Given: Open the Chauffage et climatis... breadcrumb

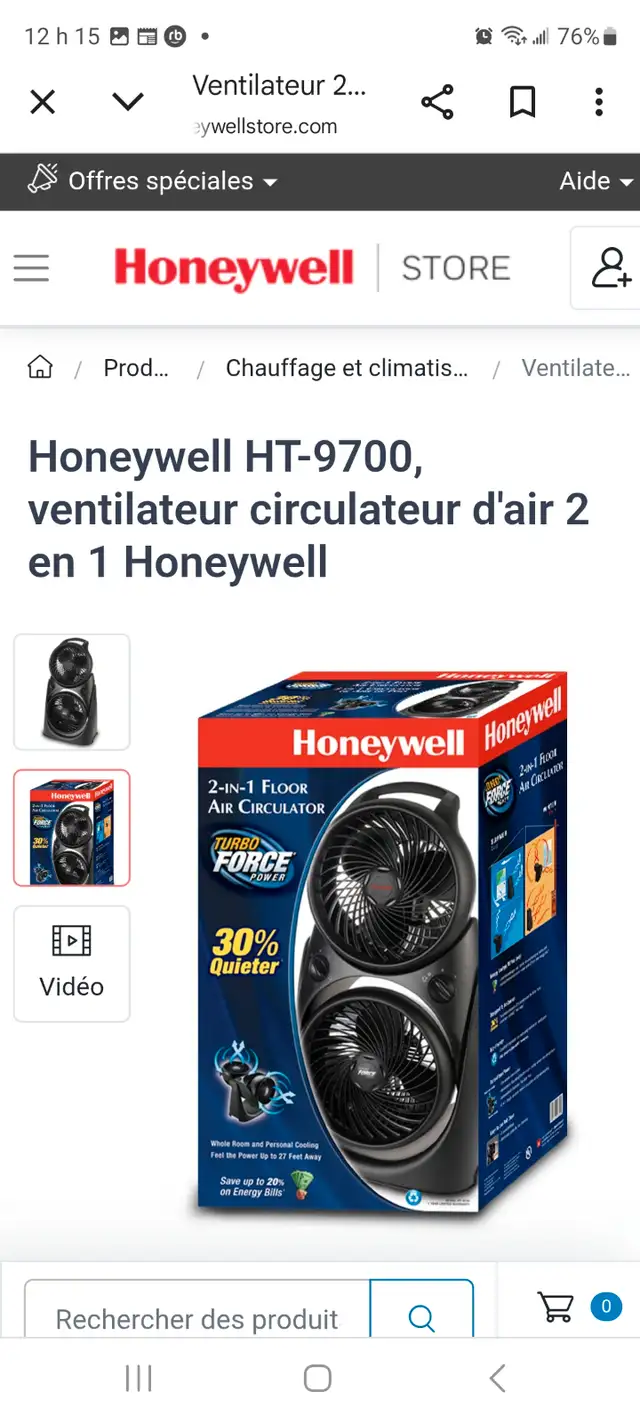Looking at the screenshot, I should [347, 368].
